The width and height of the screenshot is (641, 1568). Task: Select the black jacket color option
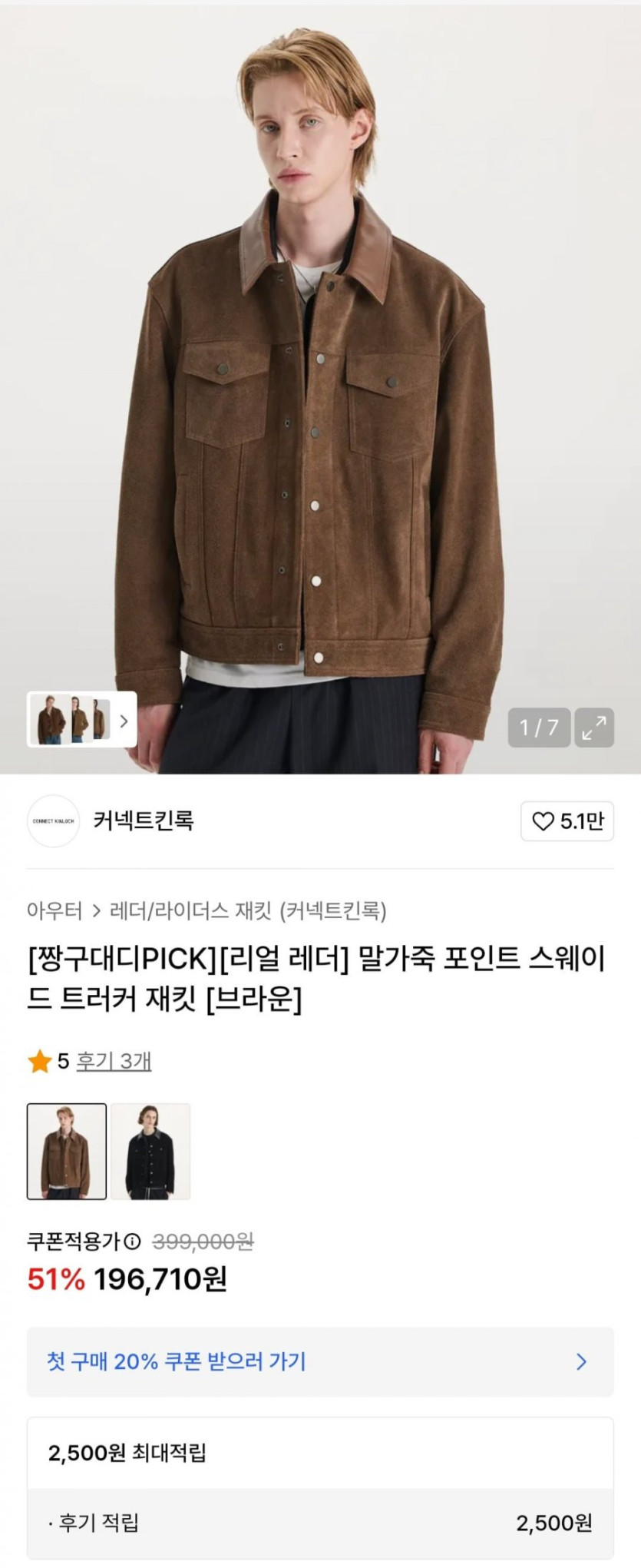pos(150,1151)
